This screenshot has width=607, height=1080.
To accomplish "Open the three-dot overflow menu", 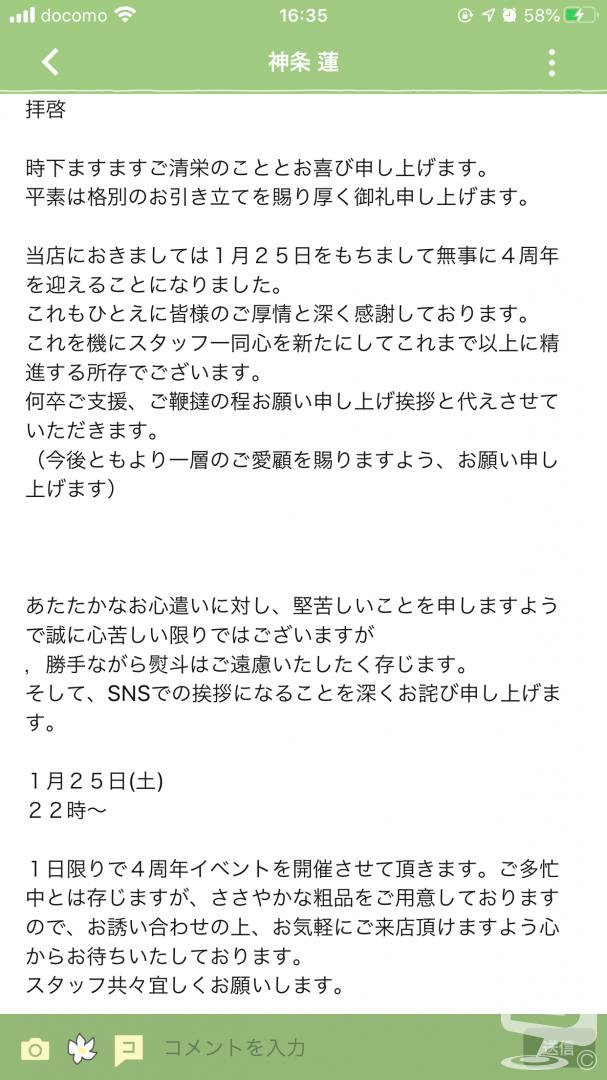I will [x=551, y=63].
